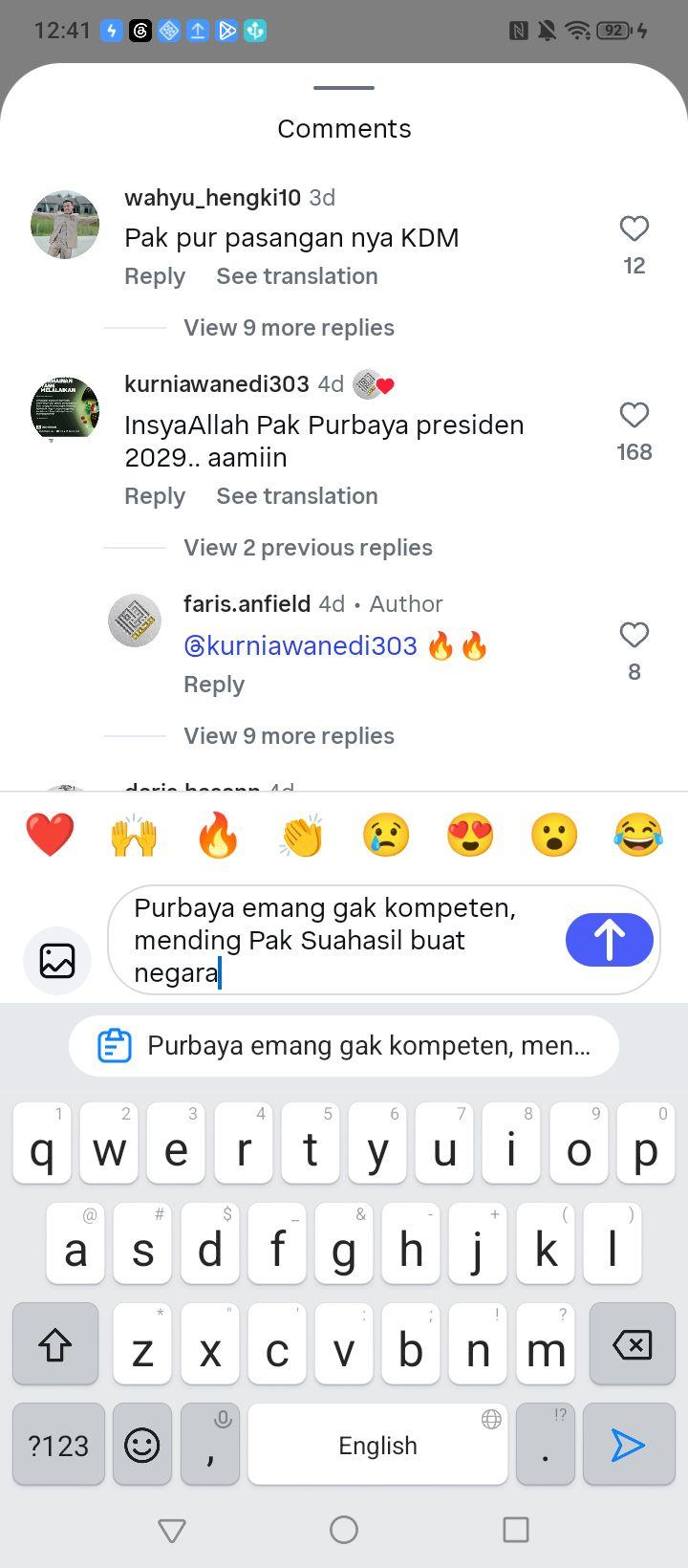Viewport: 688px width, 1568px height.
Task: Like kurniawanedi303's comment
Action: [634, 415]
